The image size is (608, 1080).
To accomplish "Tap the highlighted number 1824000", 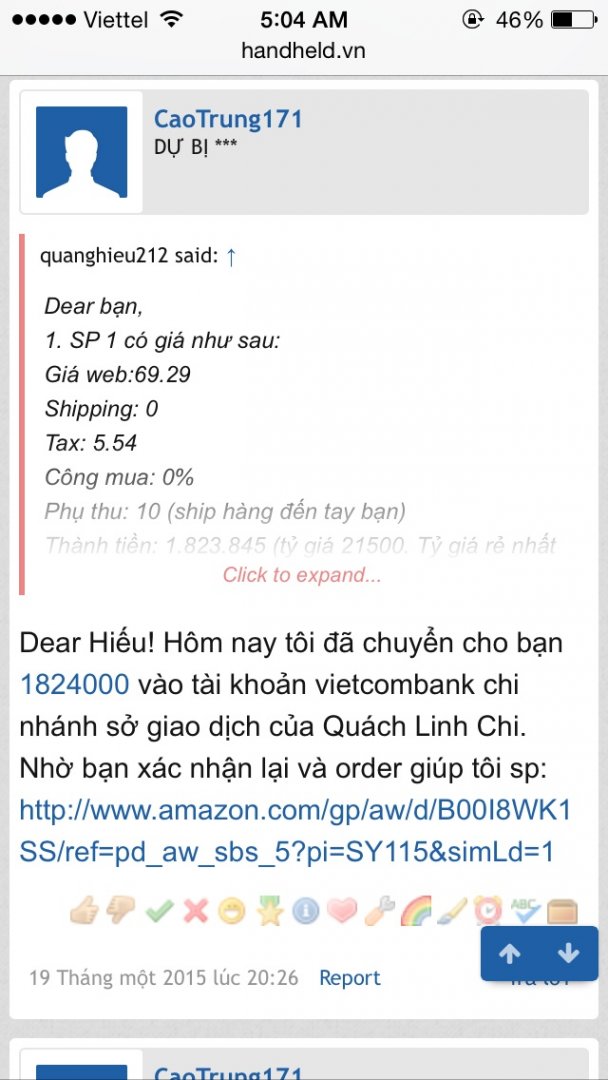I will (x=74, y=685).
